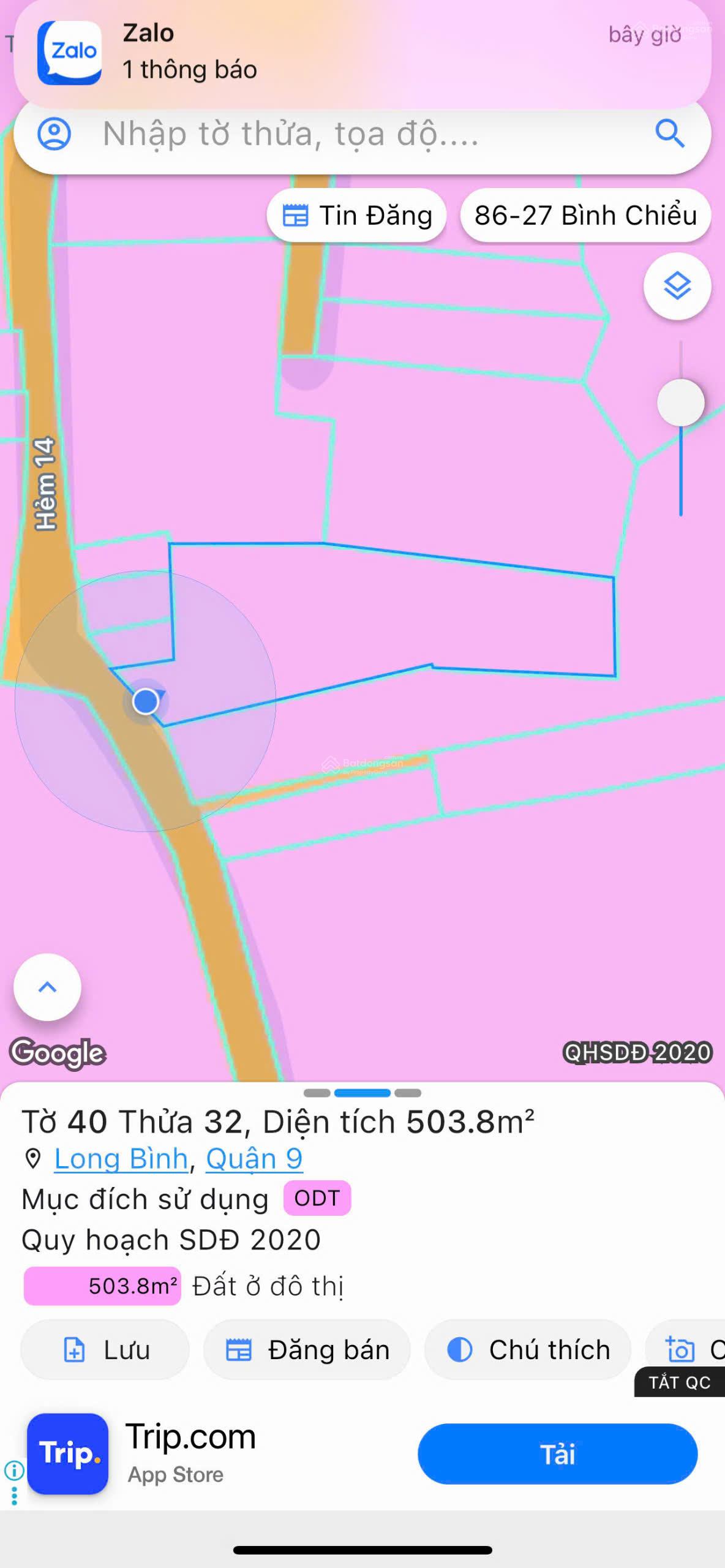The image size is (725, 1568).
Task: Tap the layer opacity slider handle
Action: 680,402
